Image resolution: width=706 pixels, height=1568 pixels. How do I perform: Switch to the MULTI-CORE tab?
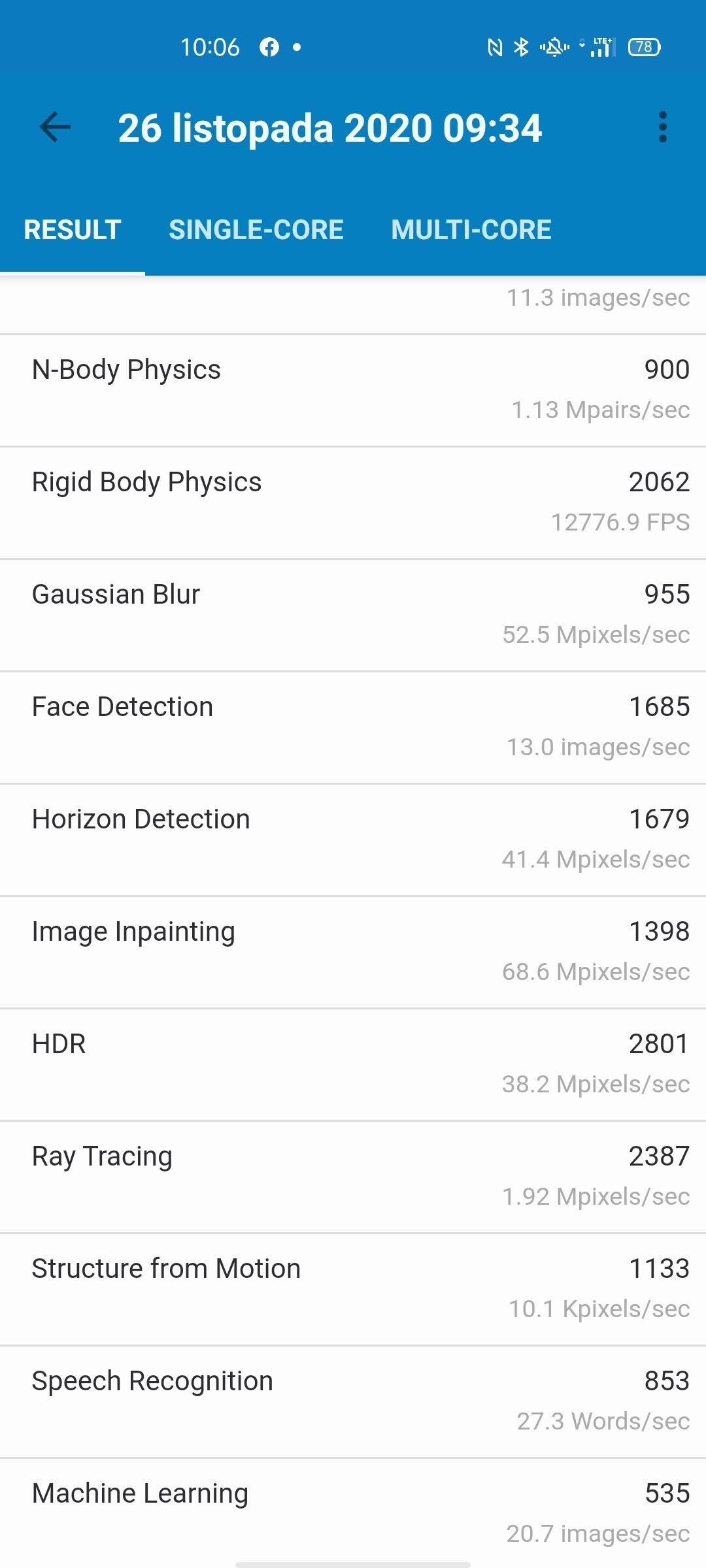(x=471, y=230)
